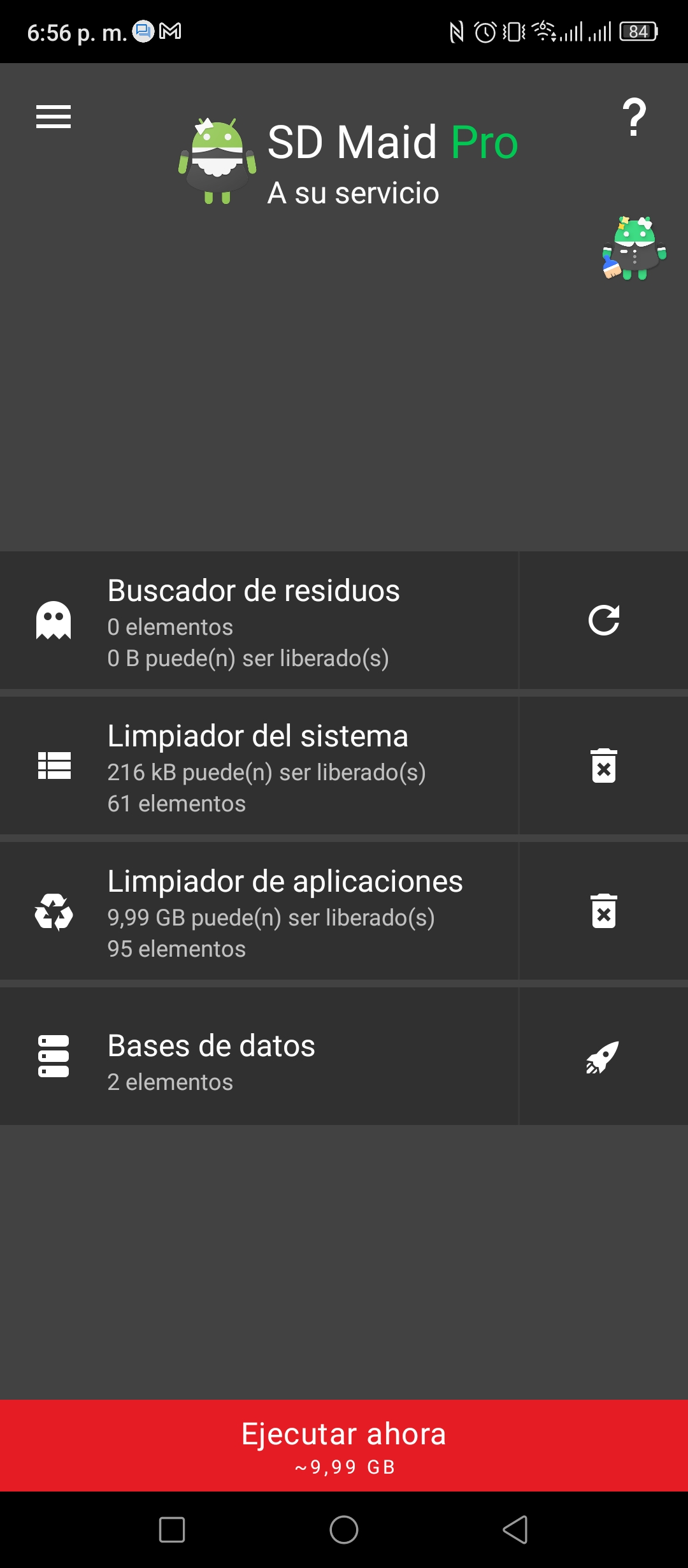Go back with the system back button
This screenshot has height=1568, width=688.
tap(515, 1530)
